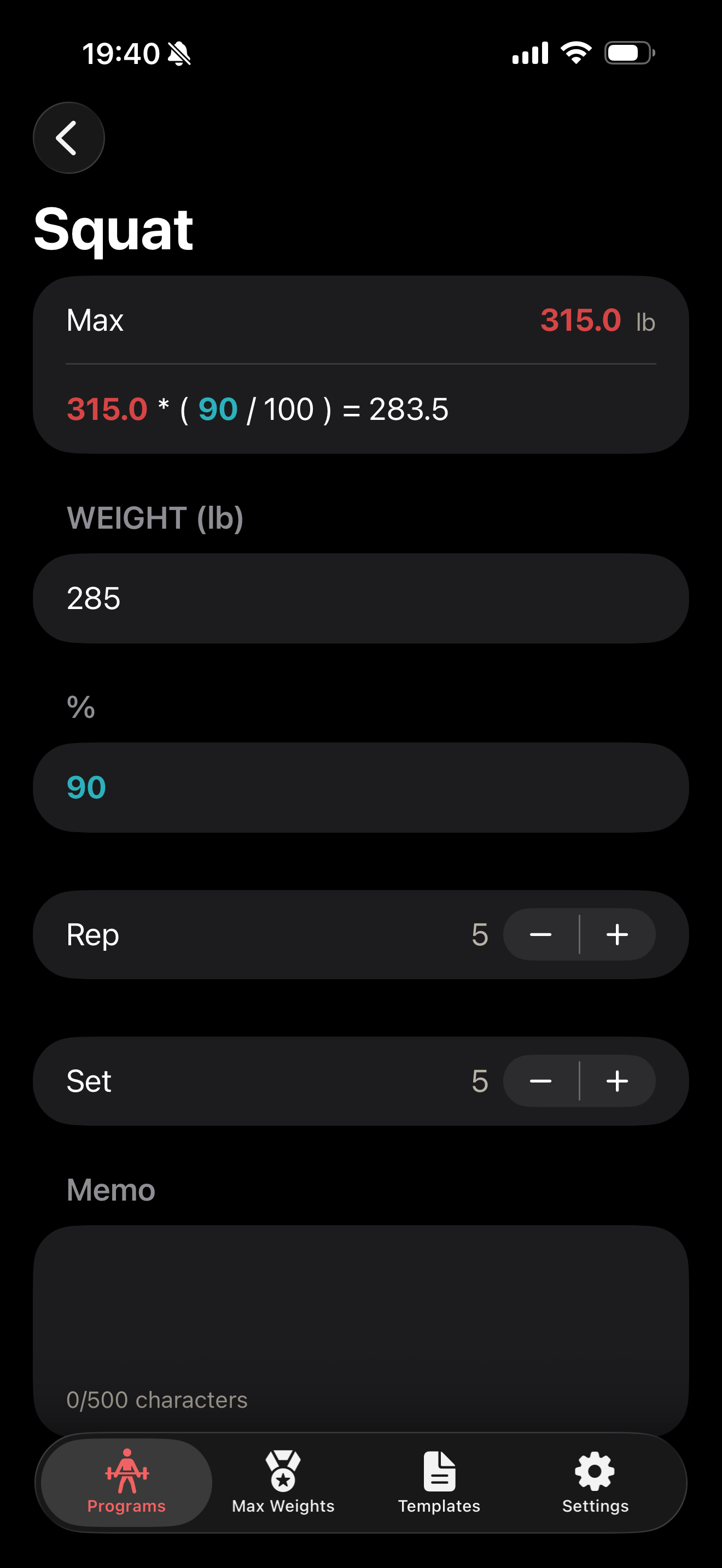Decrease the Rep count

(540, 934)
